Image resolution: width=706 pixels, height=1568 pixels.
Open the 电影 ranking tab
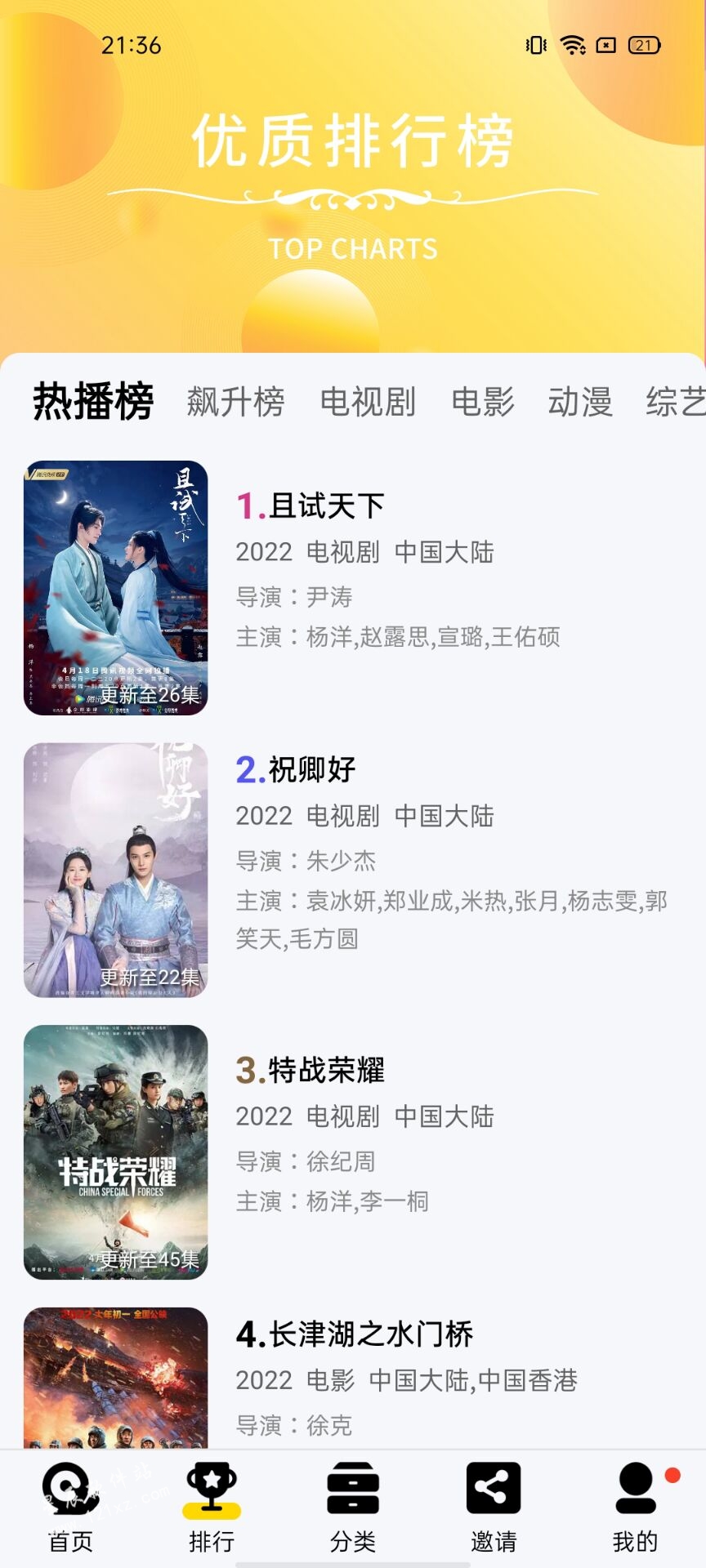tap(482, 402)
